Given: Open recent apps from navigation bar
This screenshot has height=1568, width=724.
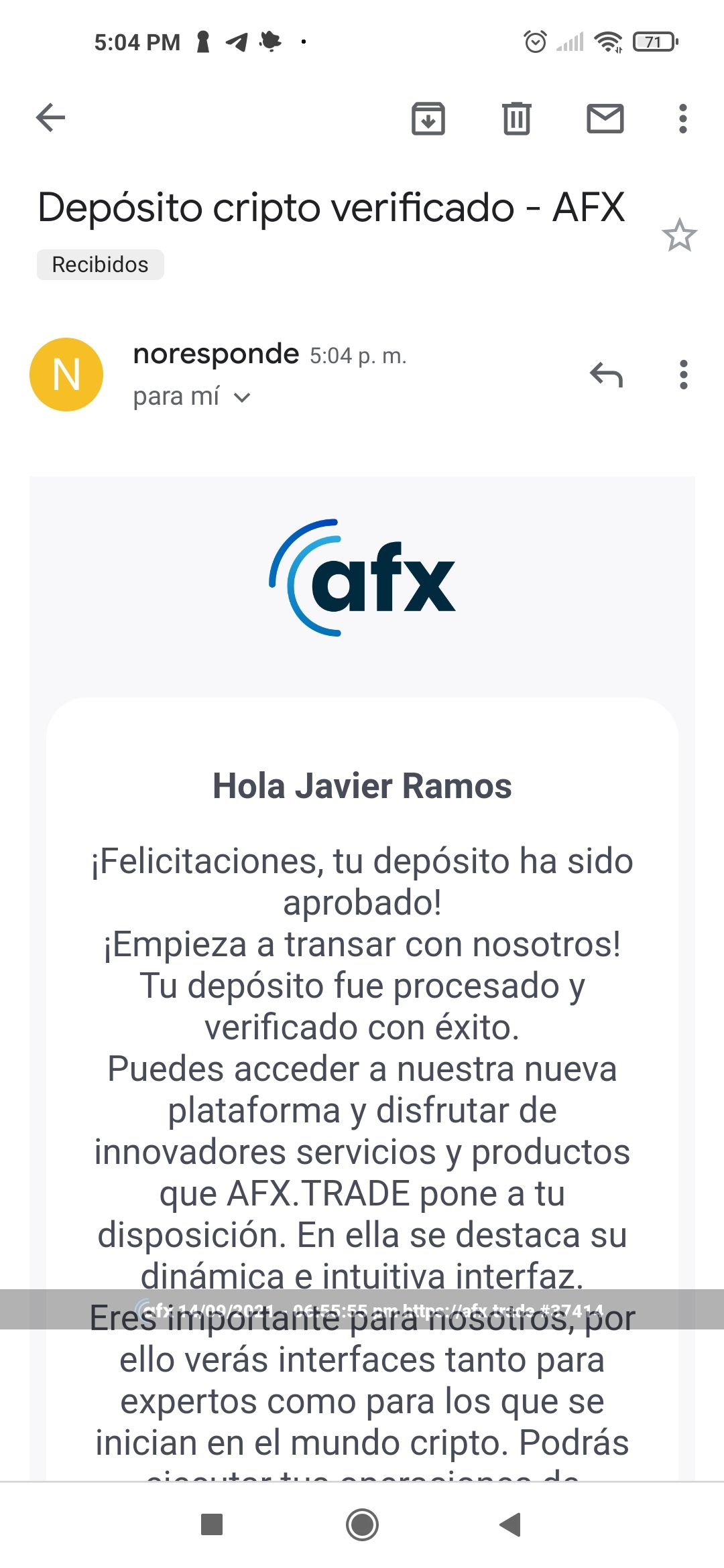Looking at the screenshot, I should pyautogui.click(x=212, y=1524).
